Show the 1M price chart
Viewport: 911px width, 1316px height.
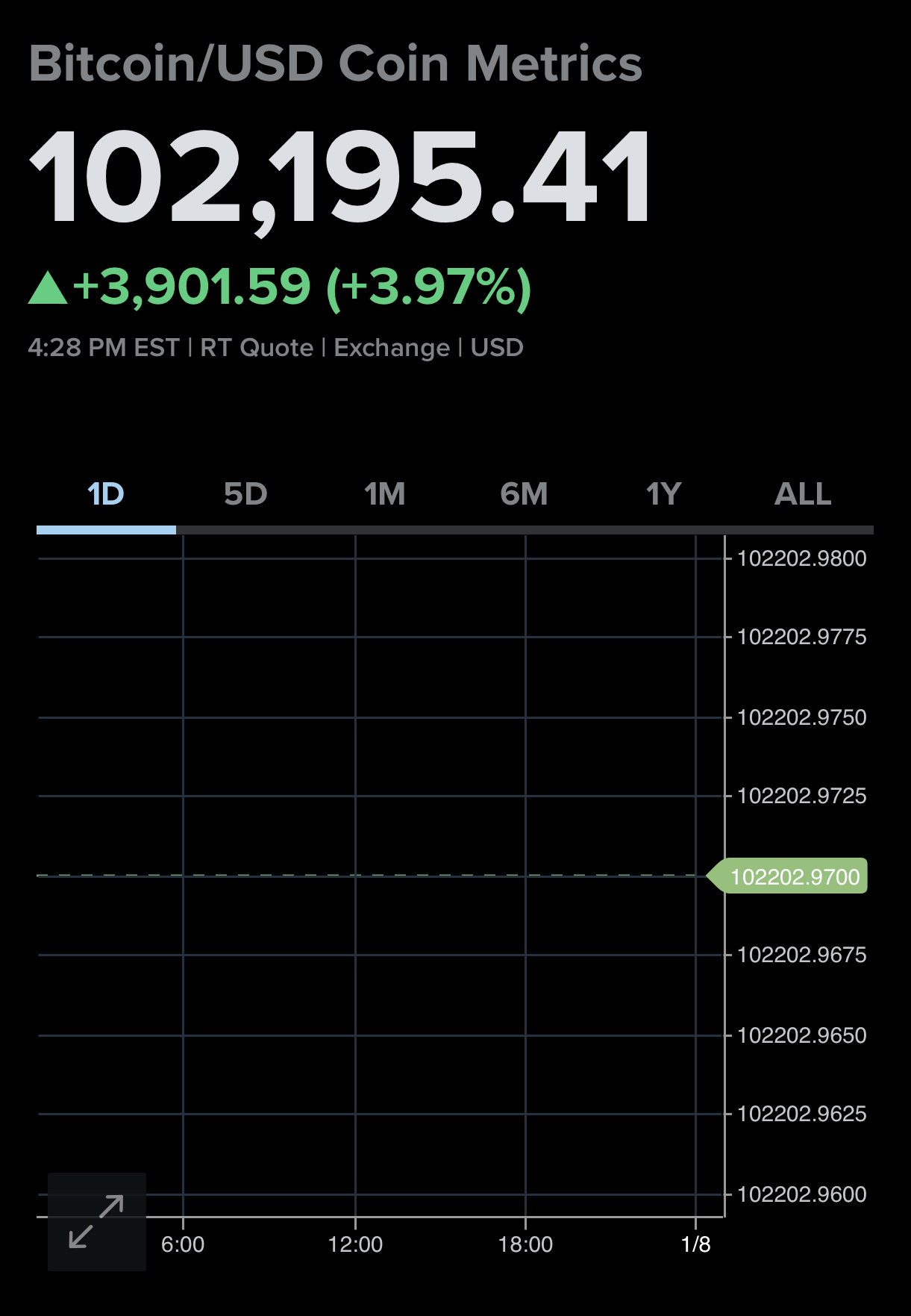(x=385, y=495)
